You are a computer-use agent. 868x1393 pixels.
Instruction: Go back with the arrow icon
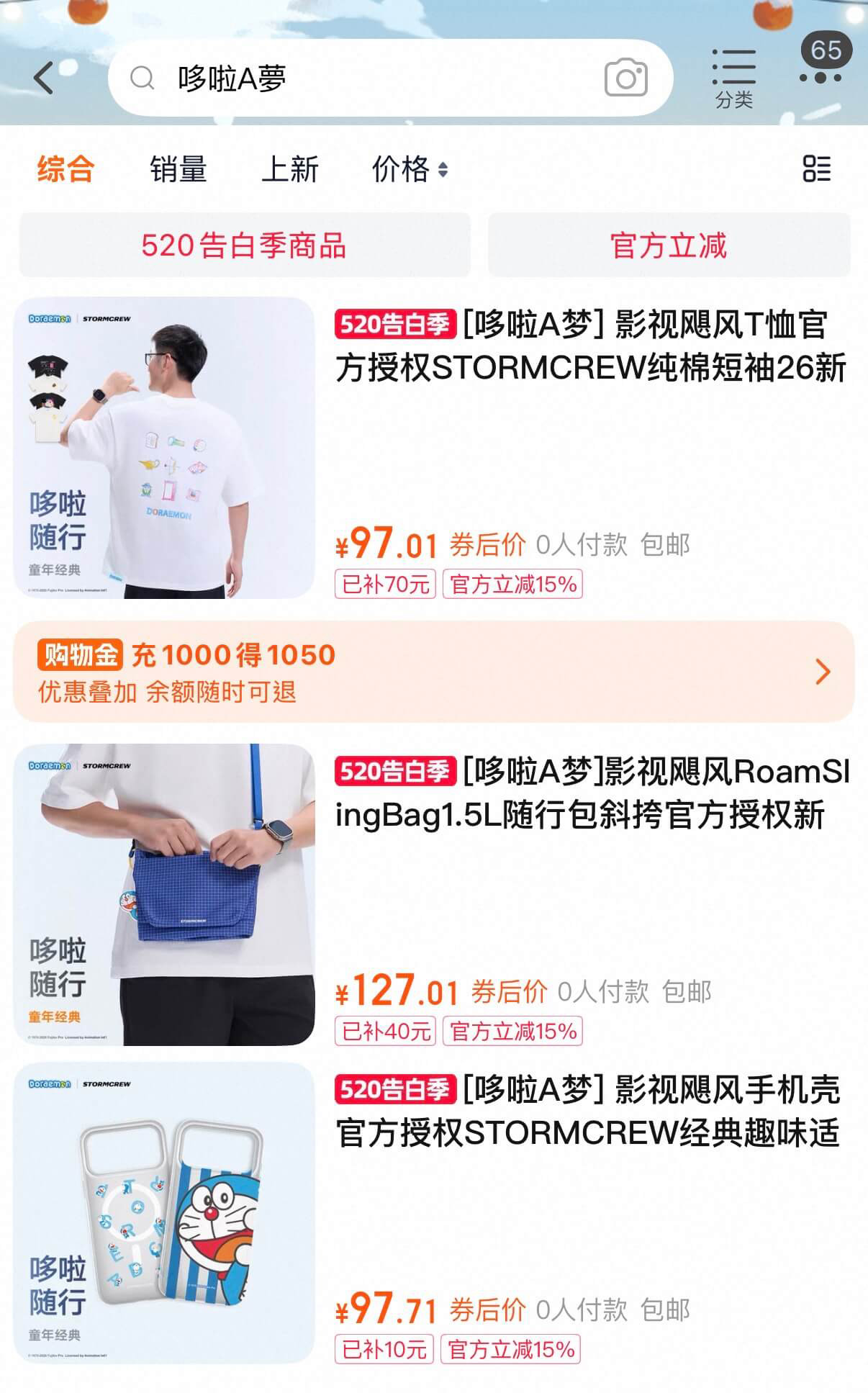tap(44, 78)
